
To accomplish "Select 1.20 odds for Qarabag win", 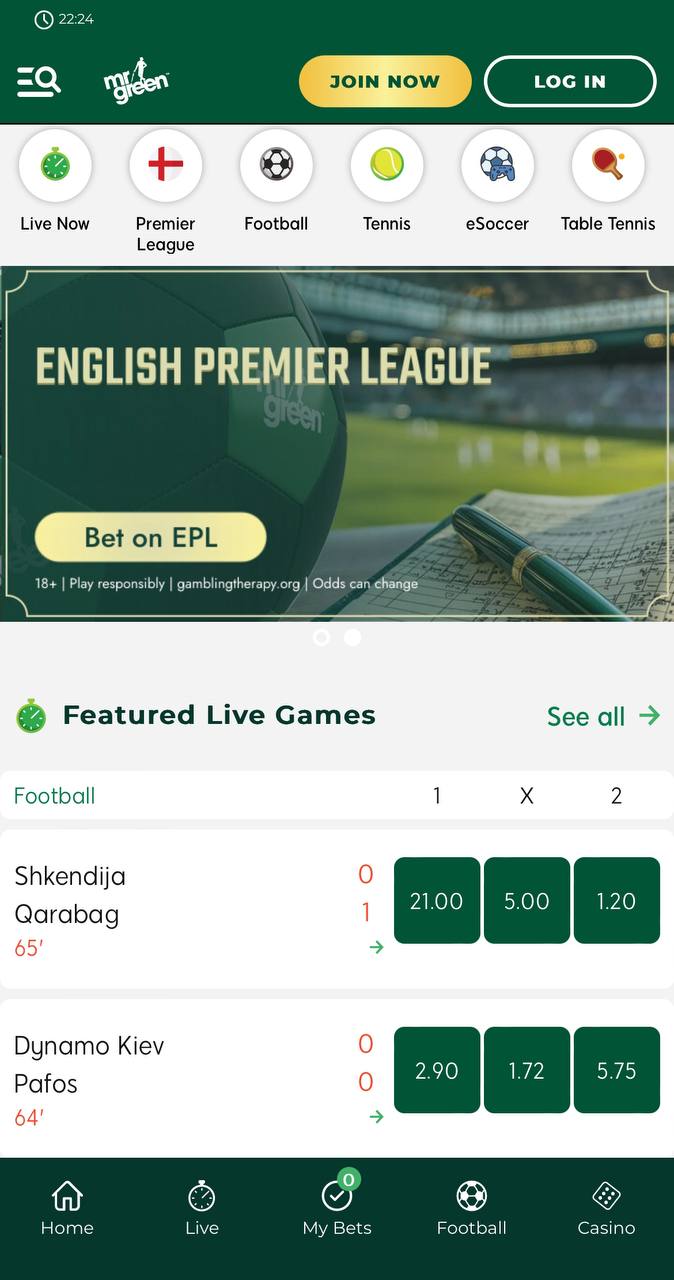I will point(617,901).
